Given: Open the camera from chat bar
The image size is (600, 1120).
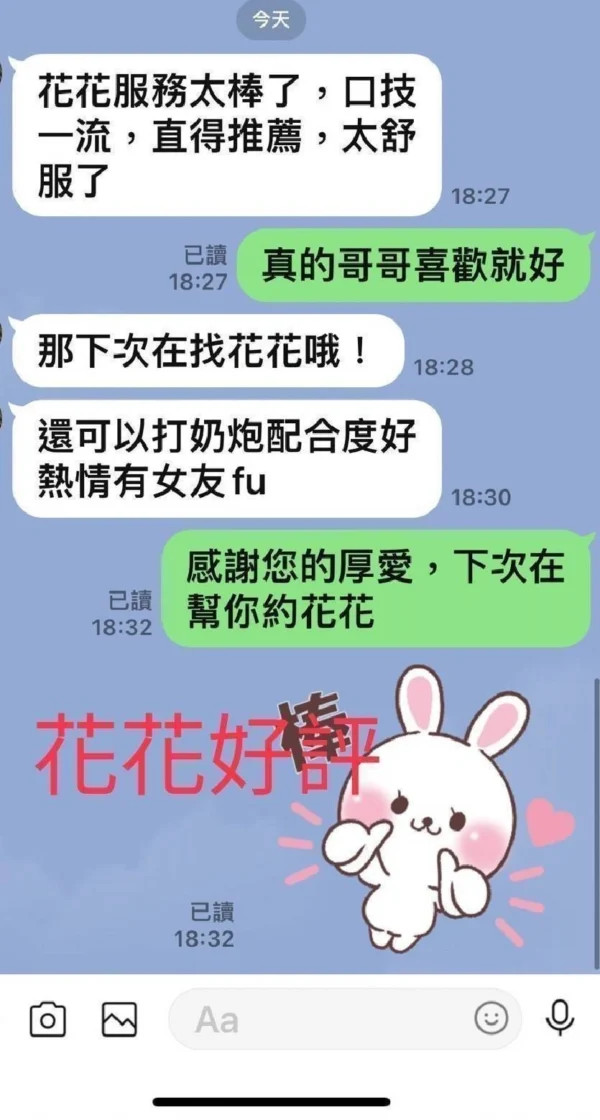Looking at the screenshot, I should pyautogui.click(x=48, y=1019).
